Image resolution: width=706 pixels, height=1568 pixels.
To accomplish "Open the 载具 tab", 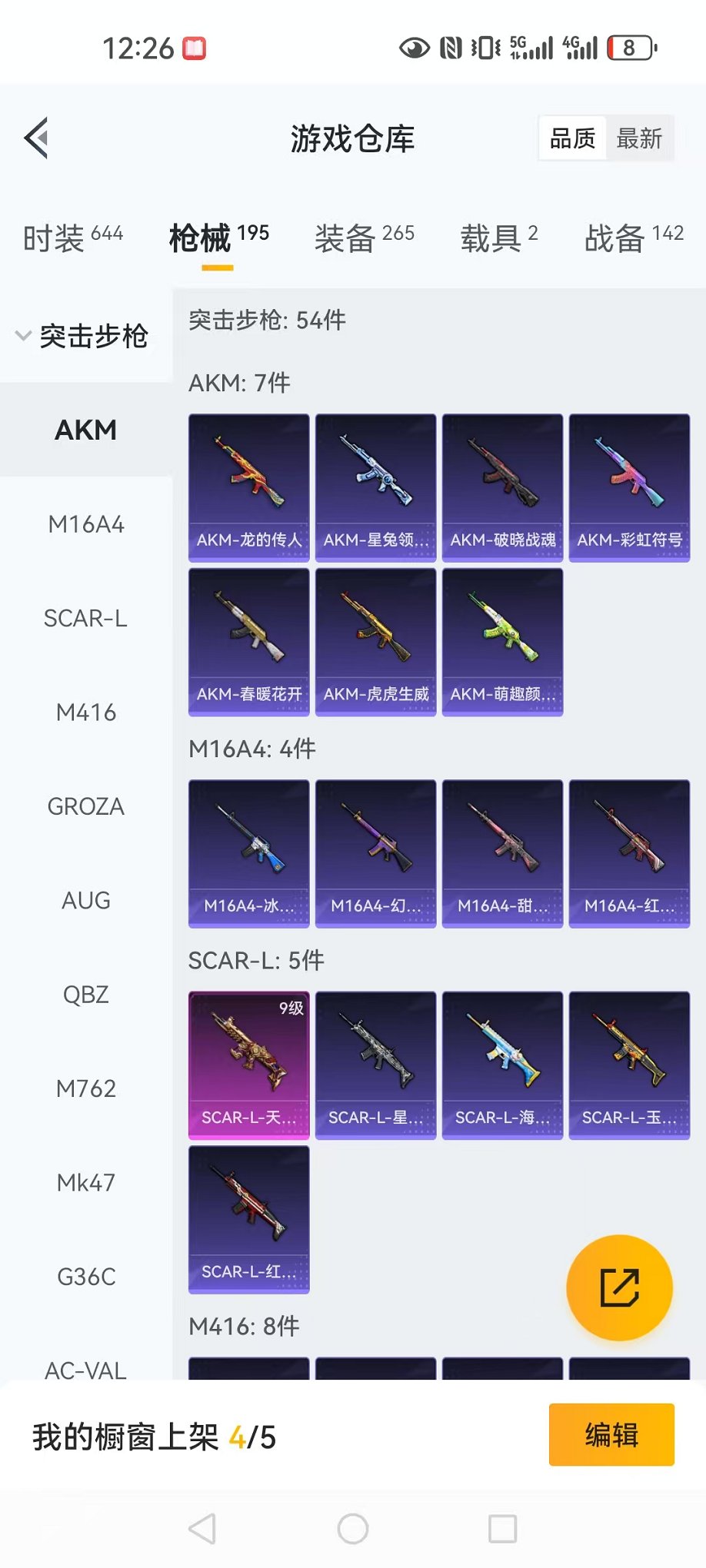I will click(x=498, y=238).
